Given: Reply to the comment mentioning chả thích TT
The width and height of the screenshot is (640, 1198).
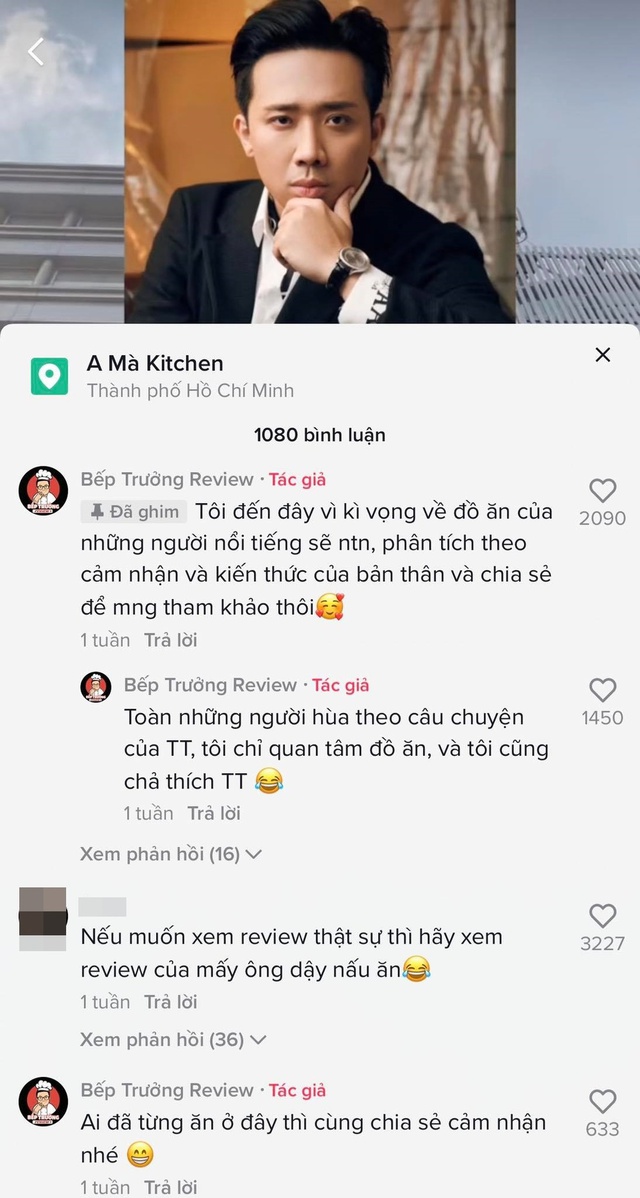Looking at the screenshot, I should coord(214,813).
